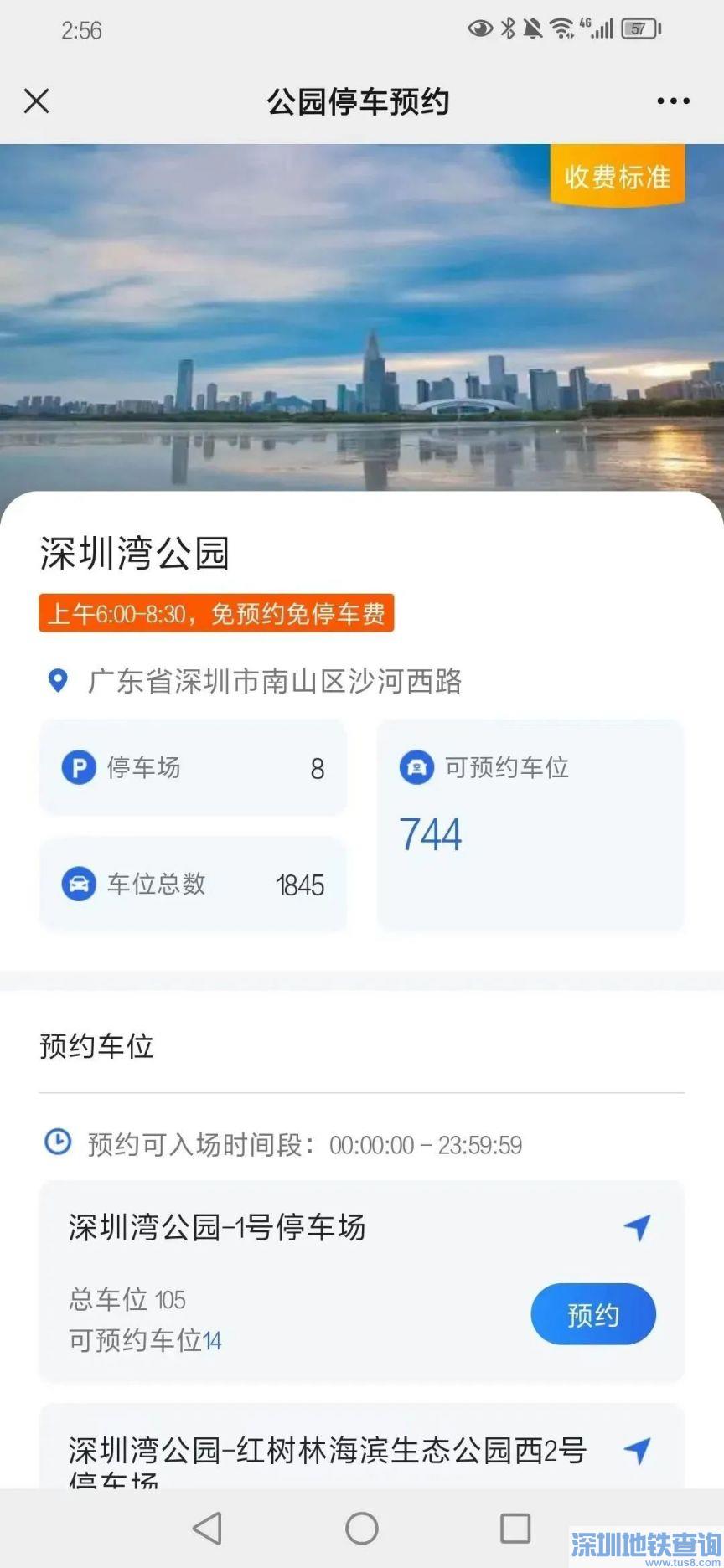The width and height of the screenshot is (724, 1568).
Task: Tap 预约 for 1号停车场
Action: [x=592, y=1314]
